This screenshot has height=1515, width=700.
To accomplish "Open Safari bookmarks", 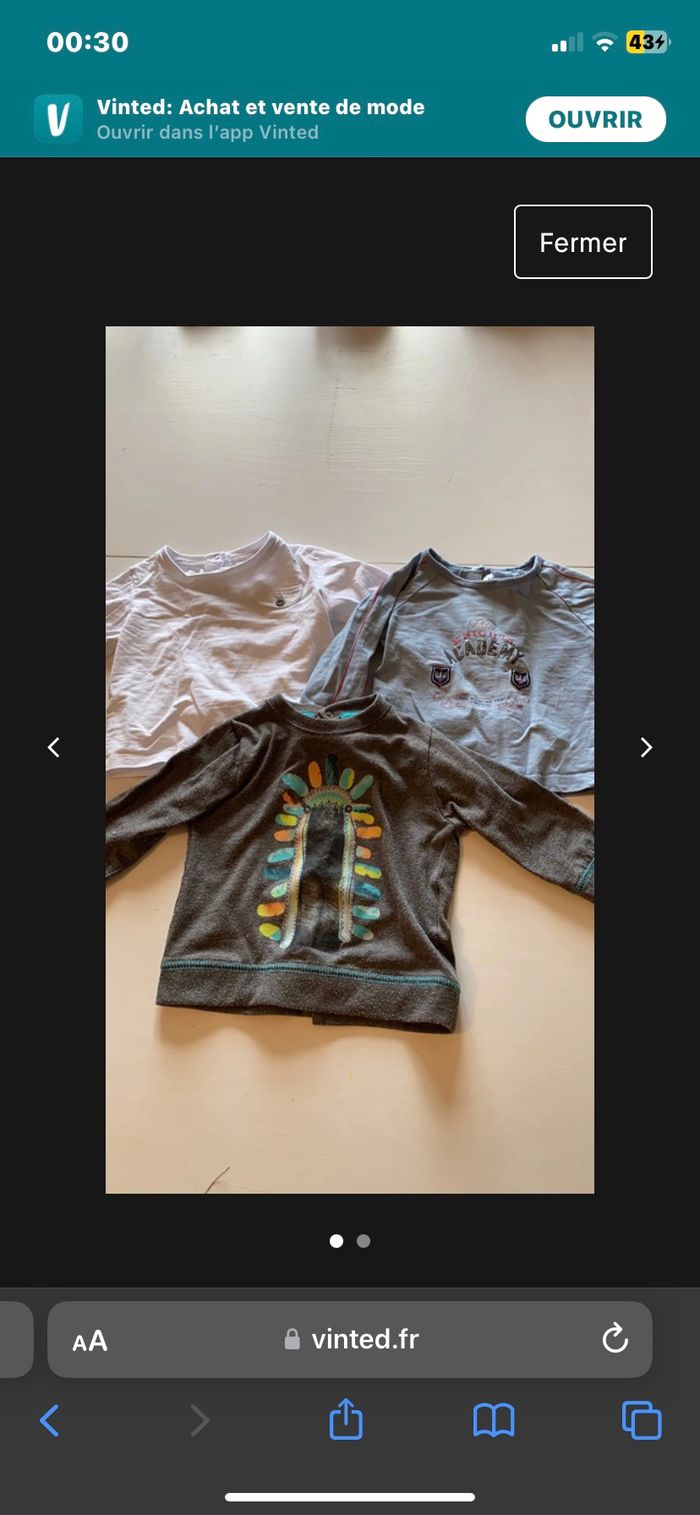I will [x=494, y=1420].
